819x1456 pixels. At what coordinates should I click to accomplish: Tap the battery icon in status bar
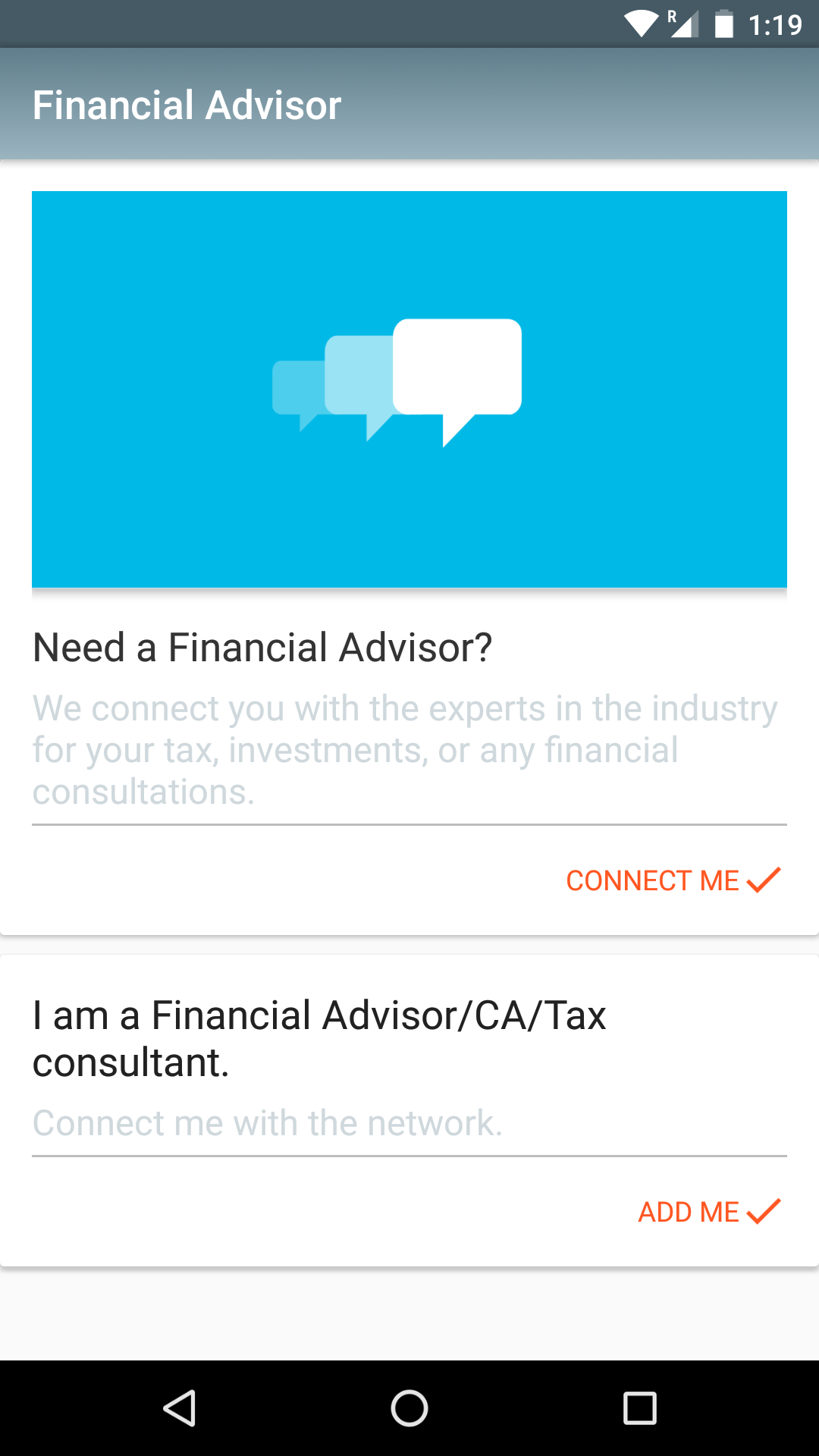click(x=724, y=24)
